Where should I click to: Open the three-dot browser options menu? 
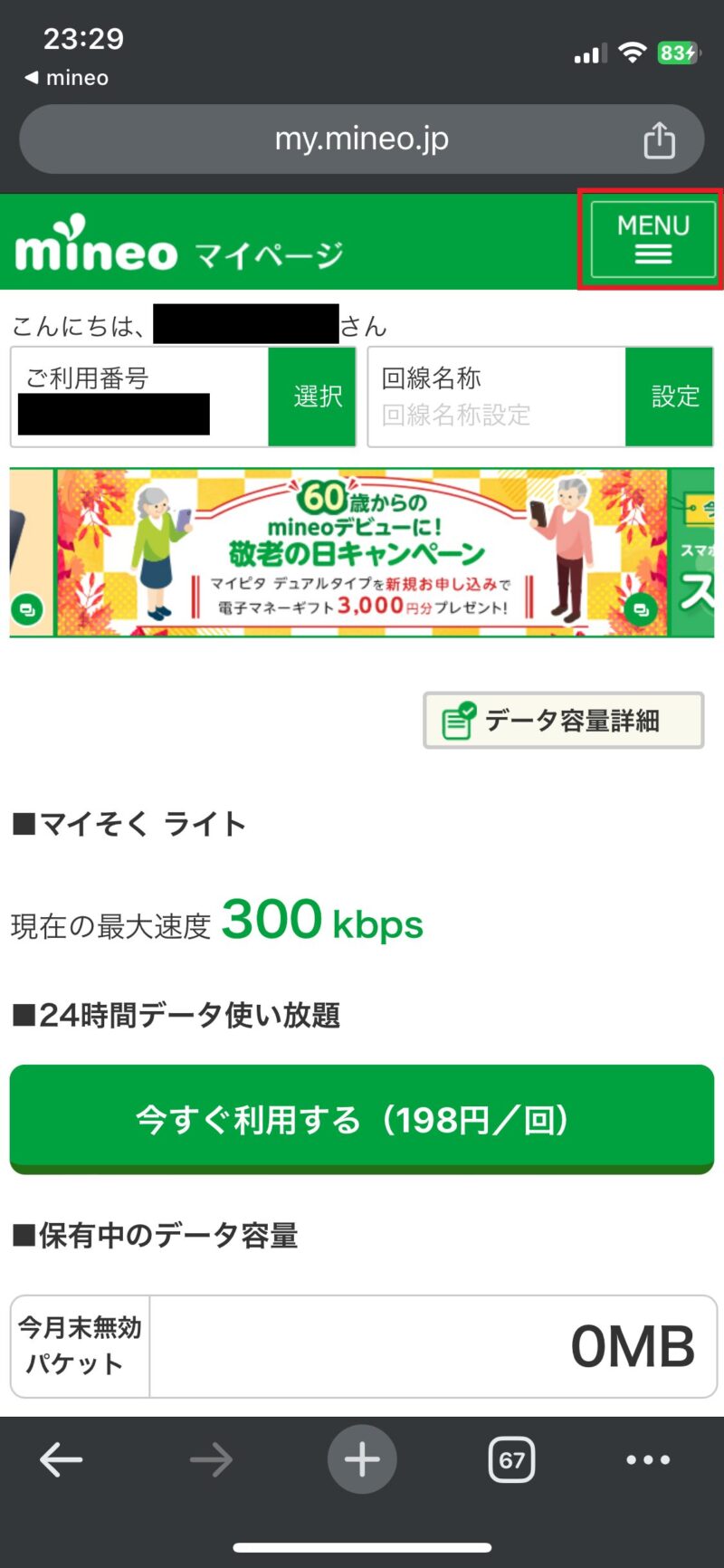click(x=648, y=1459)
